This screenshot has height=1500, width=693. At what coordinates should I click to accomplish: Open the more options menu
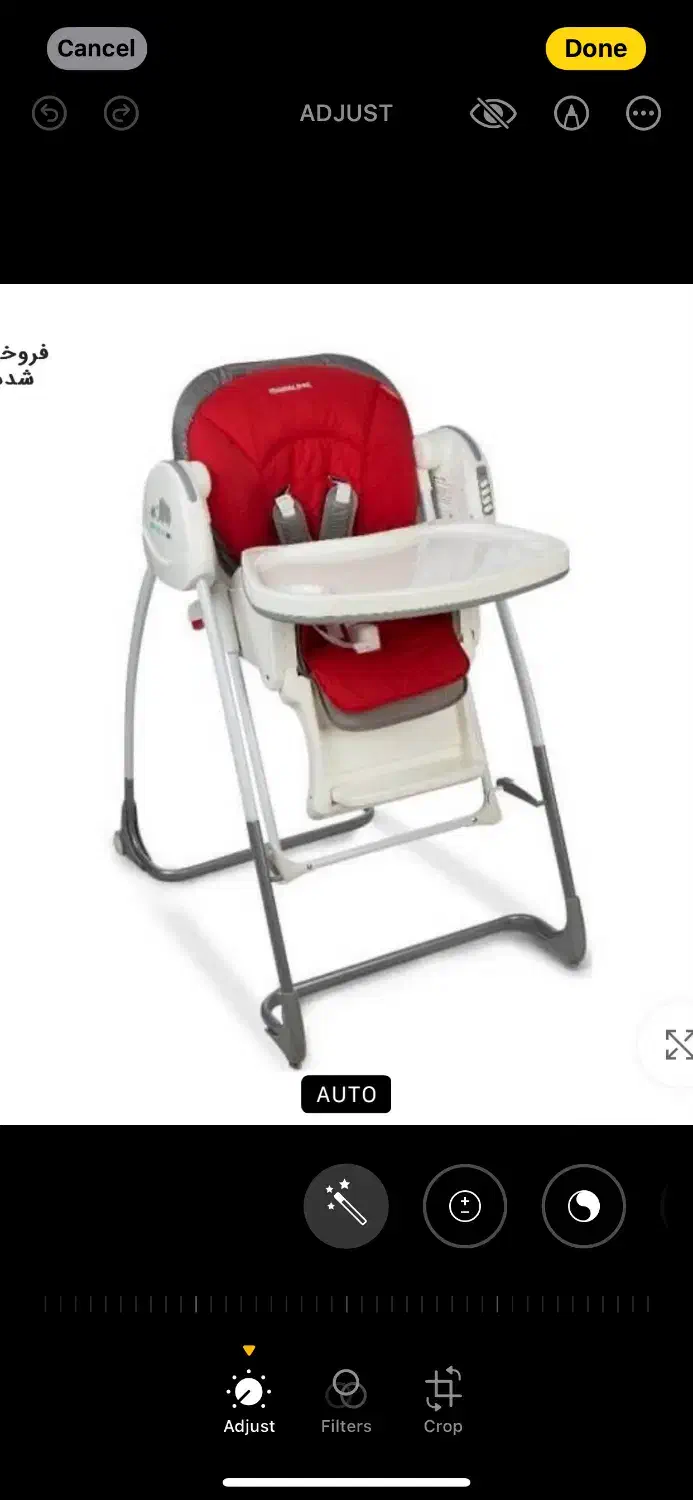pyautogui.click(x=643, y=114)
